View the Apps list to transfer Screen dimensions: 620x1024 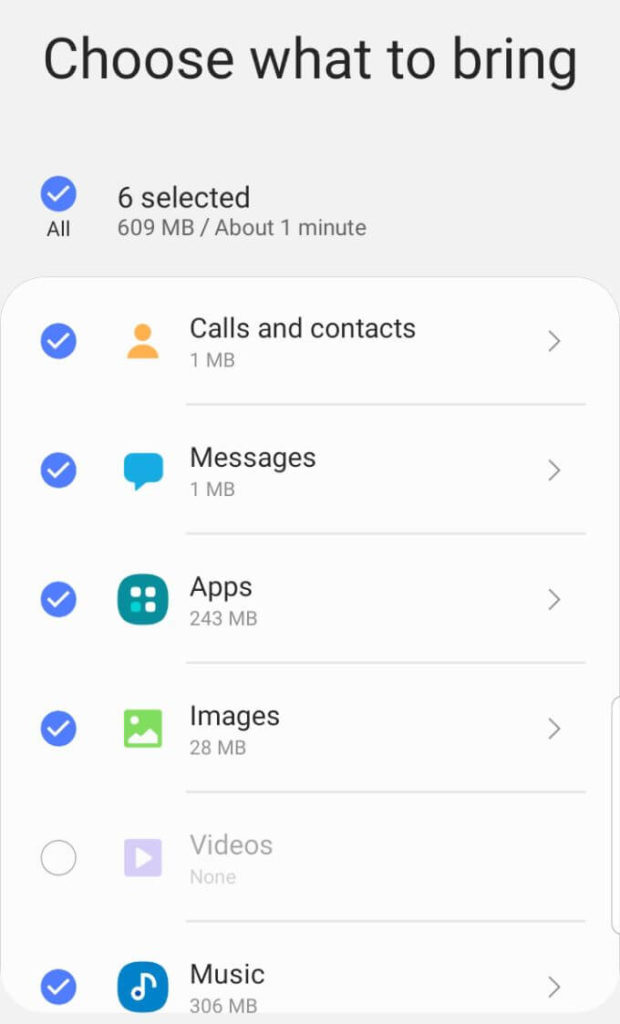click(553, 599)
